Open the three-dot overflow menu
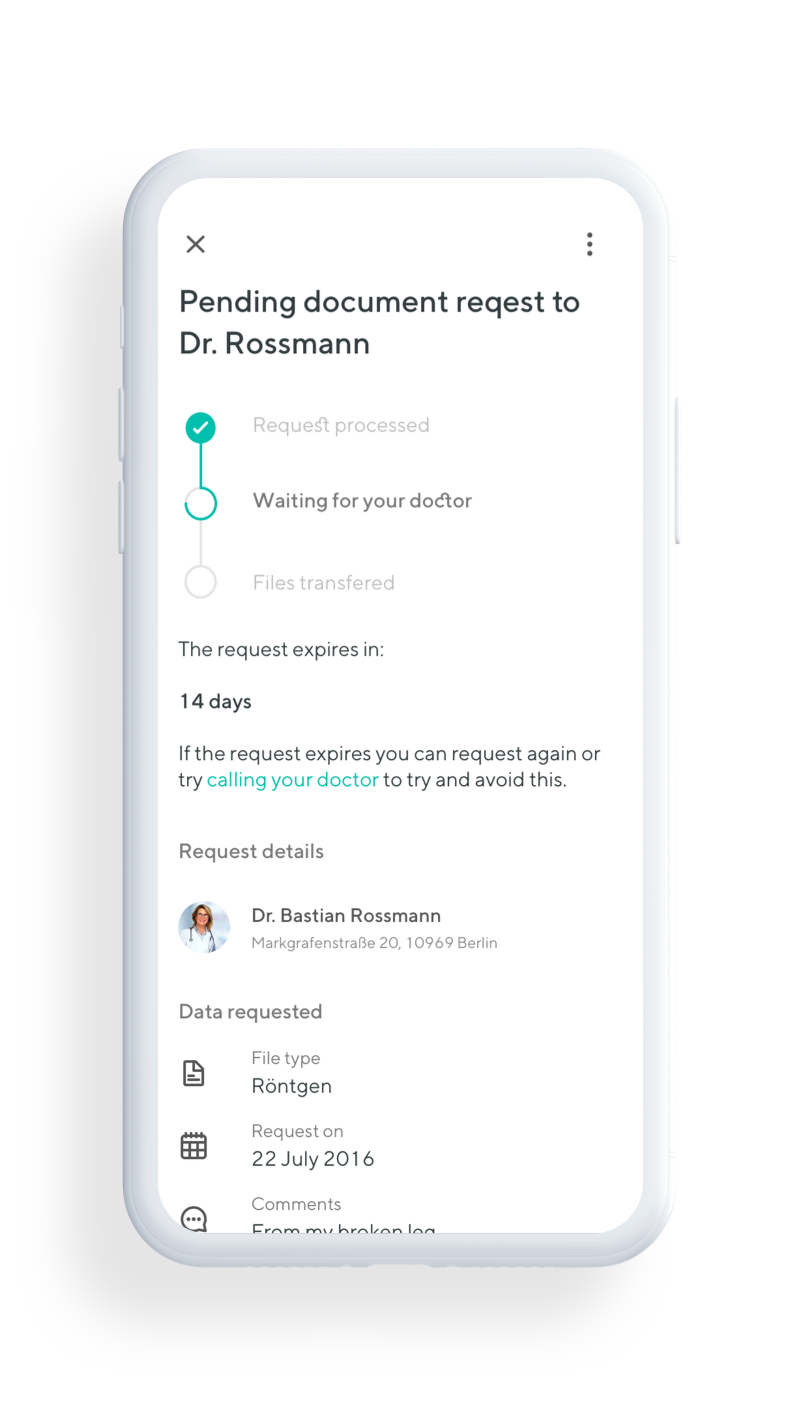 tap(589, 244)
